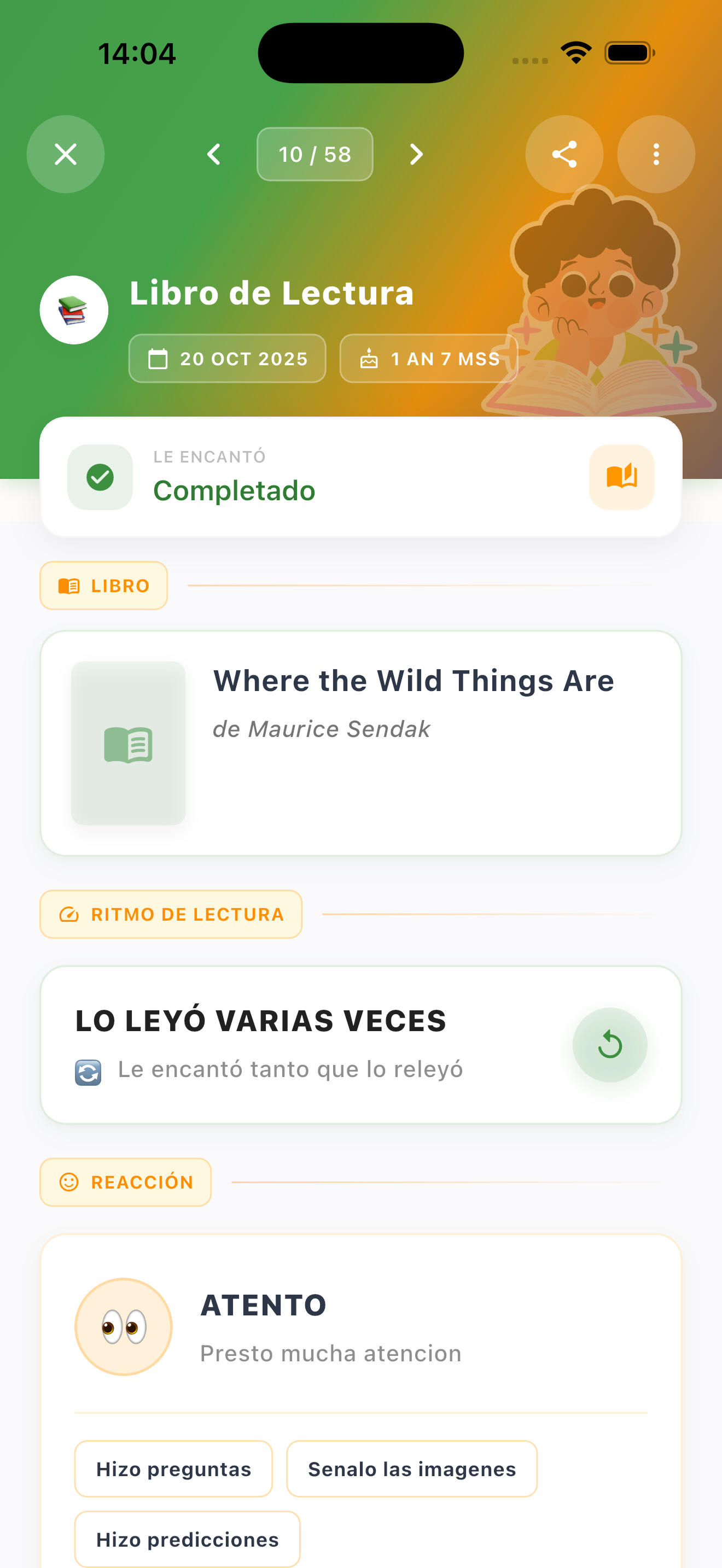This screenshot has width=722, height=1568.
Task: Tap the blue refresh emoji next to releyó text
Action: coord(88,1069)
